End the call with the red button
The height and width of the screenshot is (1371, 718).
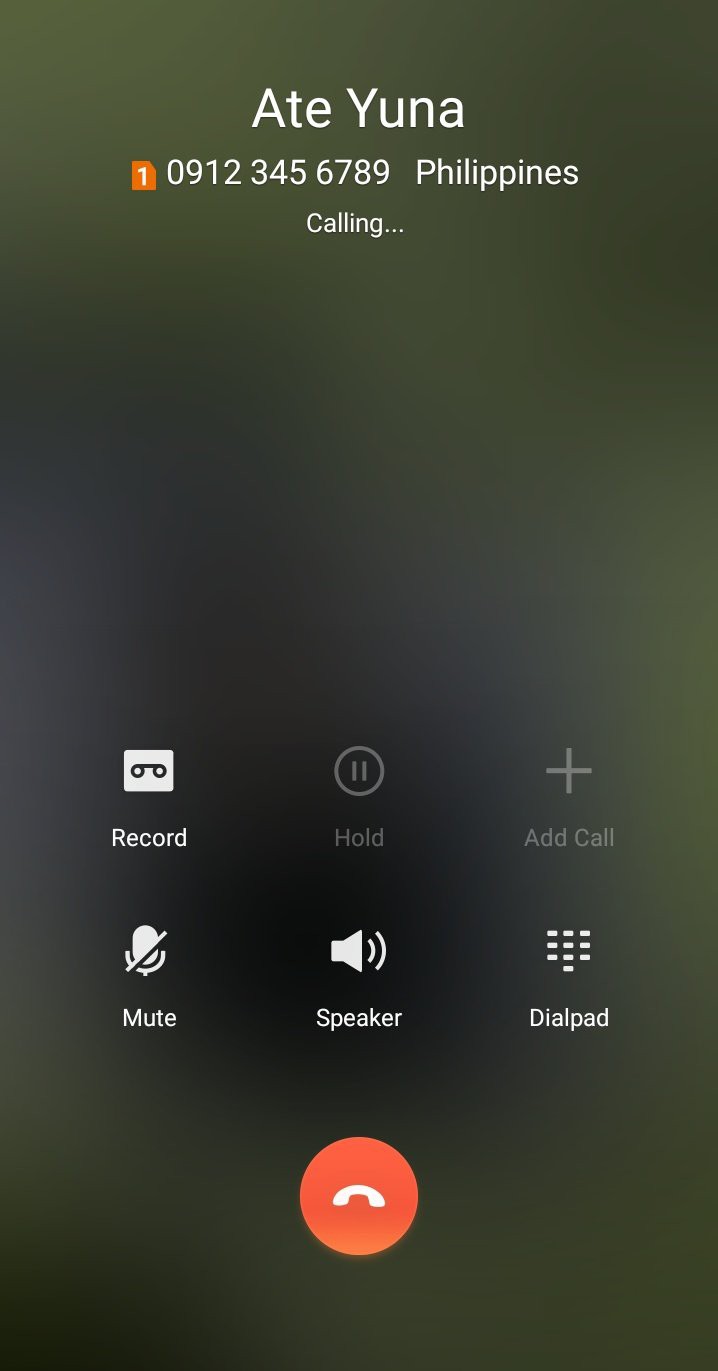point(359,1196)
